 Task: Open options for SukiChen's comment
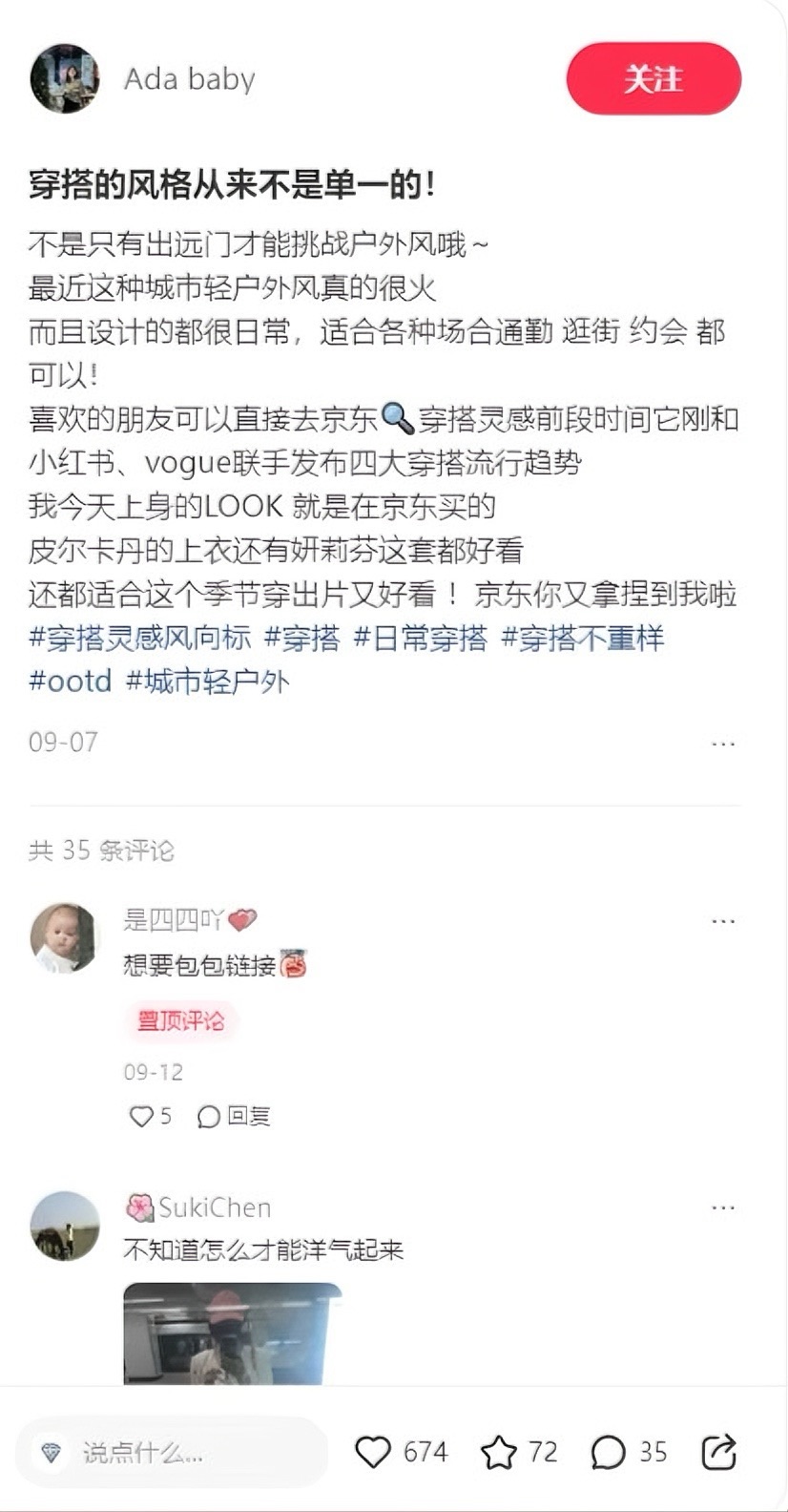tap(722, 1207)
